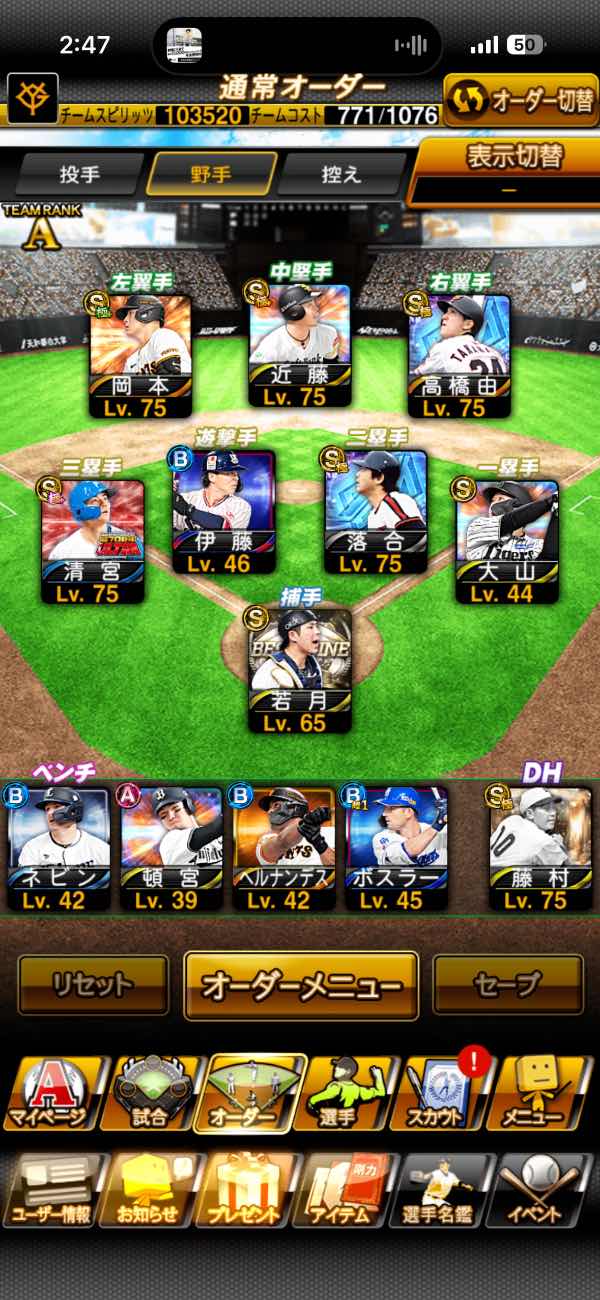
Task: Switch to the 投手 tab
Action: click(80, 174)
